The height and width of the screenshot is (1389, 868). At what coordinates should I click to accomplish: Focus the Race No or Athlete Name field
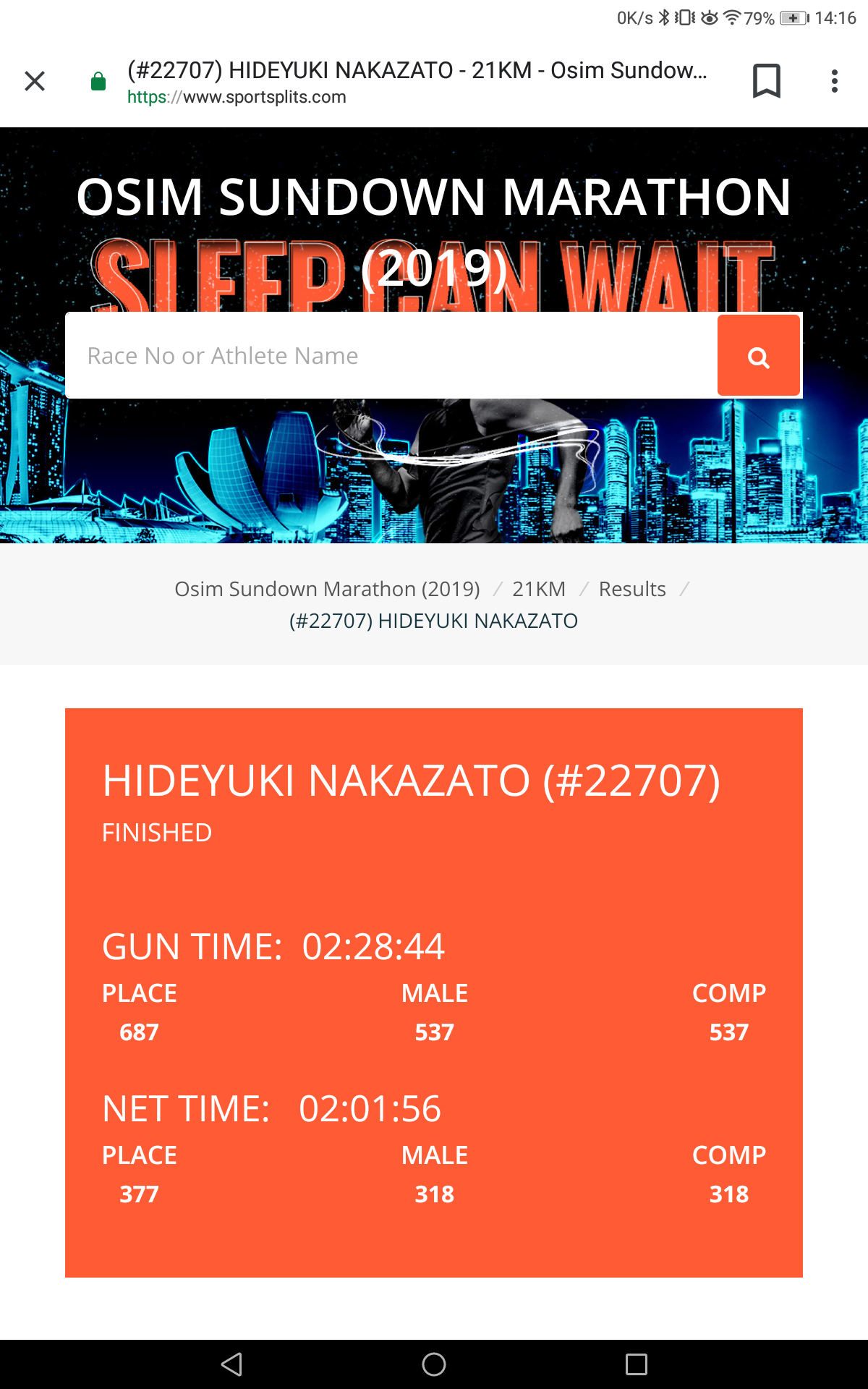(x=391, y=355)
